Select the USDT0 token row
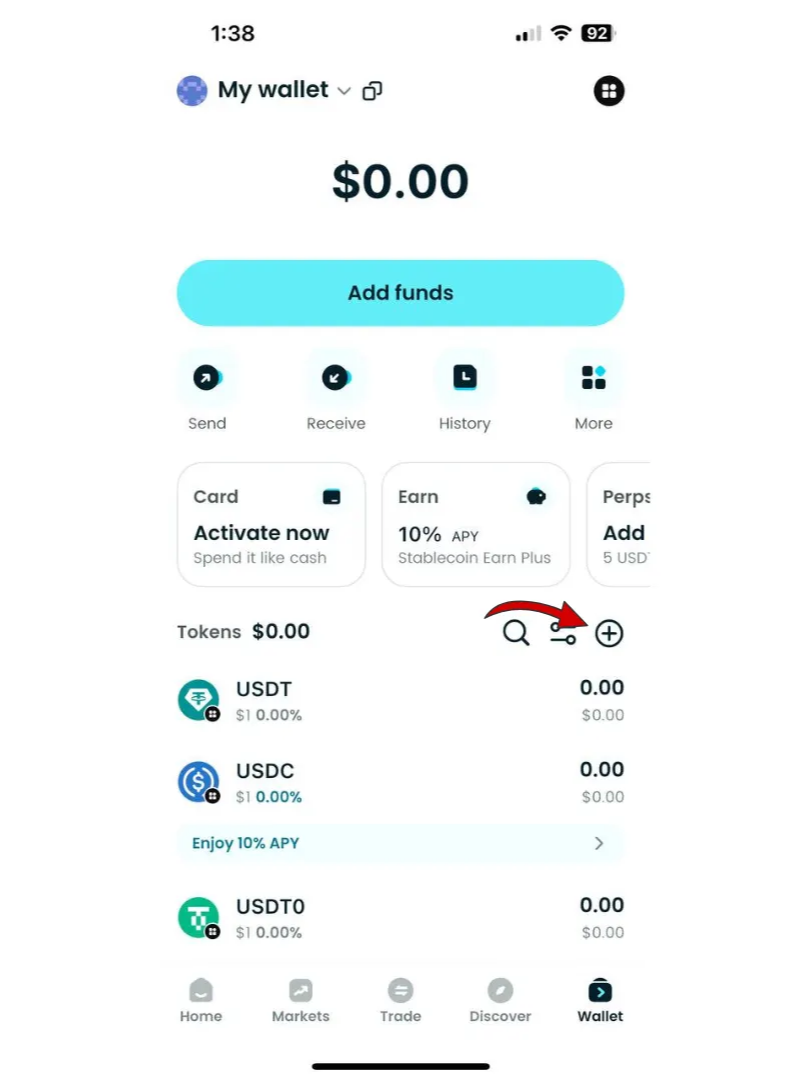Viewport: 809px width, 1080px height. 400,917
